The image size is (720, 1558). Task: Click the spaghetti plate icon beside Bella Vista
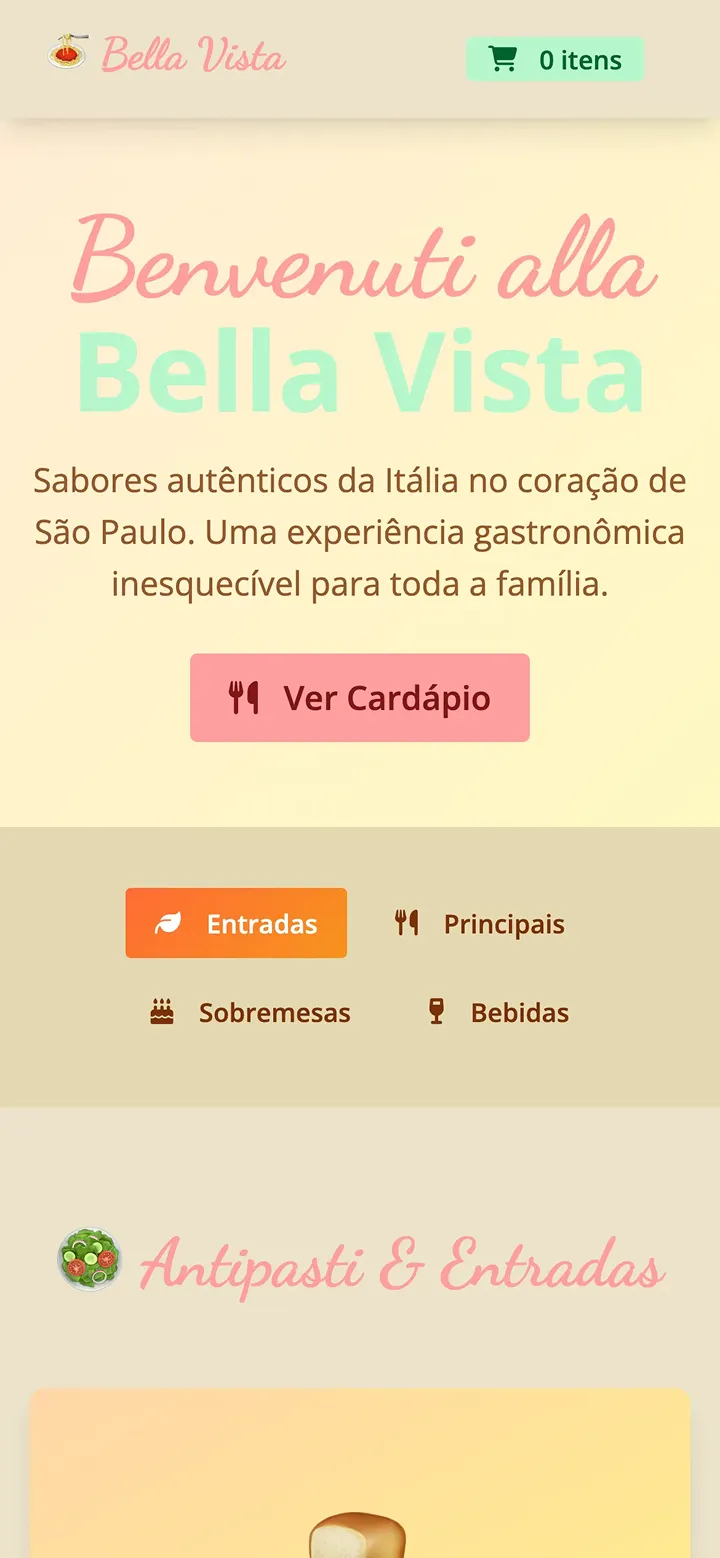pos(66,58)
